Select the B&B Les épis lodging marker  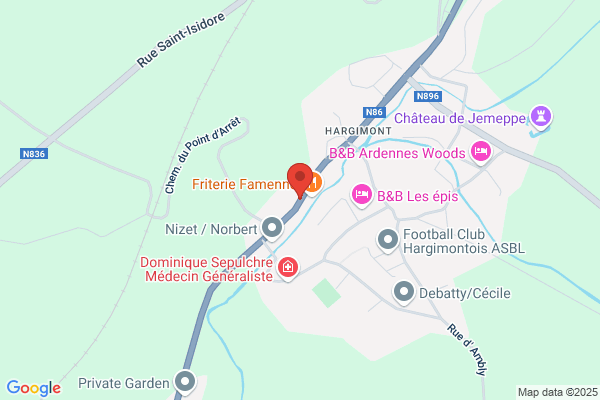tap(362, 196)
